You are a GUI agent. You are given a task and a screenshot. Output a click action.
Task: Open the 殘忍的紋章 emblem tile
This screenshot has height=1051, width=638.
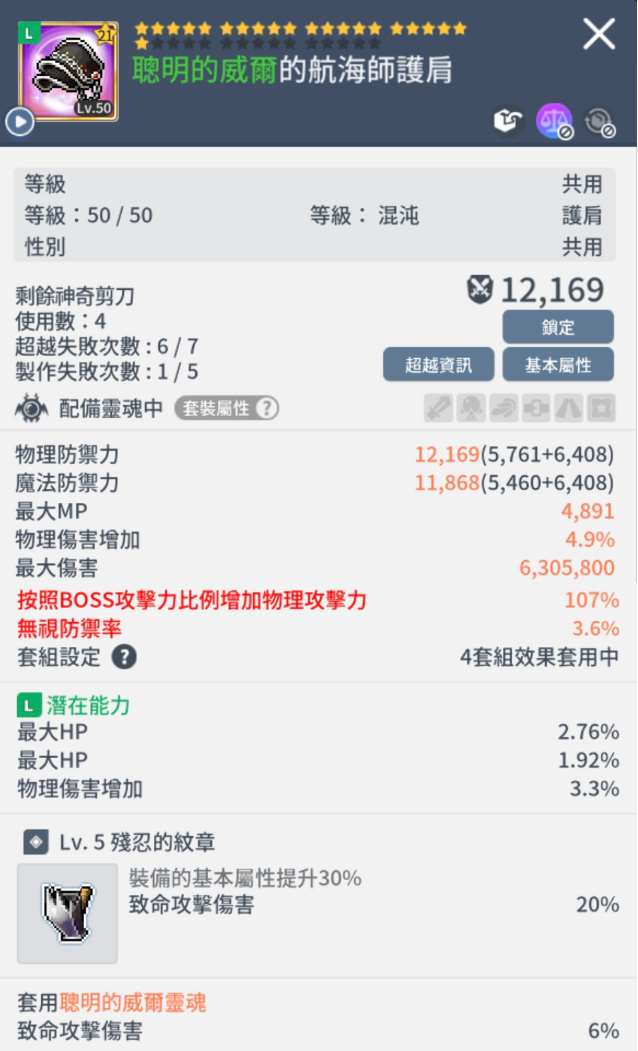click(x=67, y=913)
